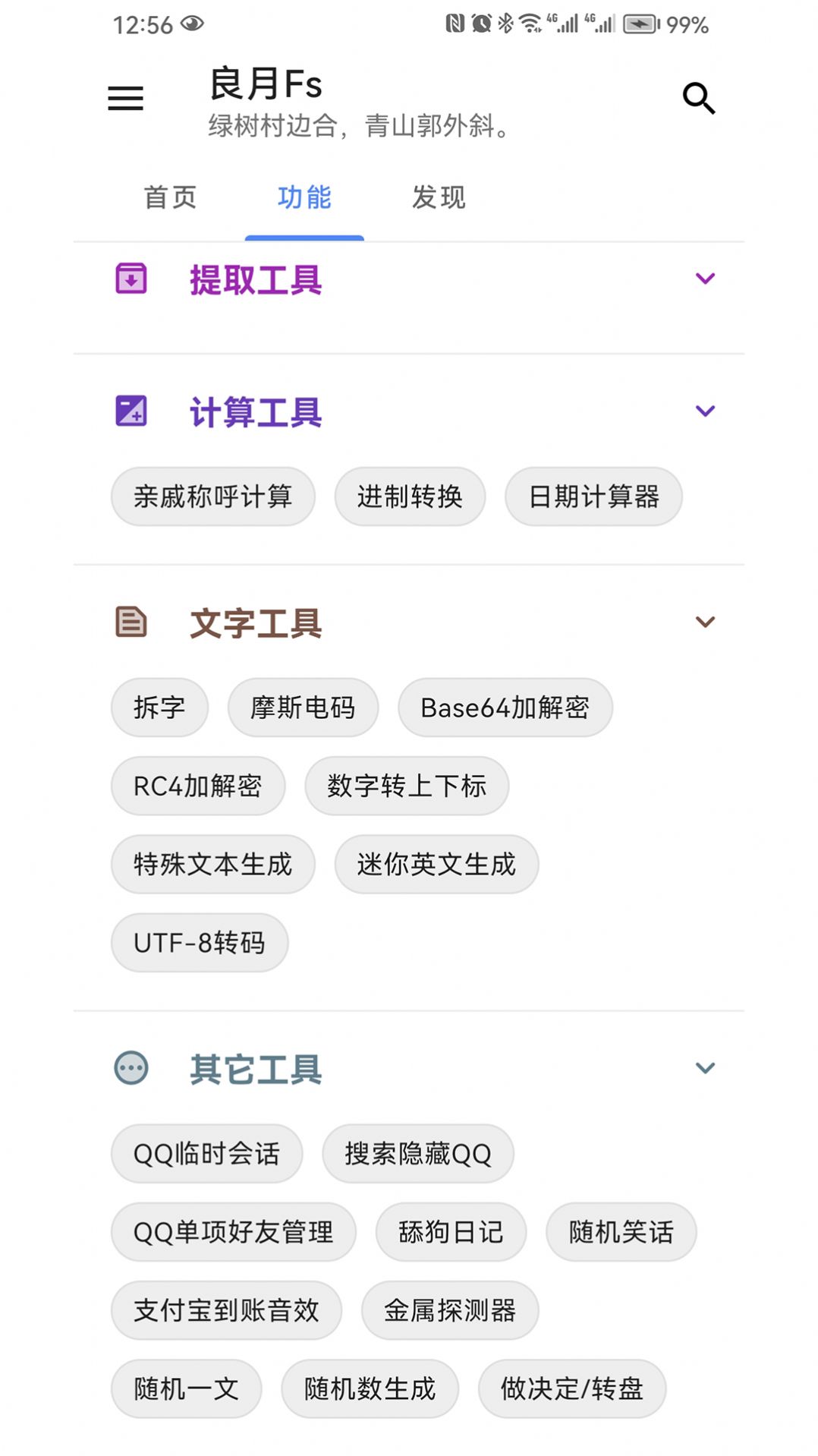This screenshot has height=1456, width=818.
Task: Open the 舔狗日记 tool
Action: point(450,1233)
